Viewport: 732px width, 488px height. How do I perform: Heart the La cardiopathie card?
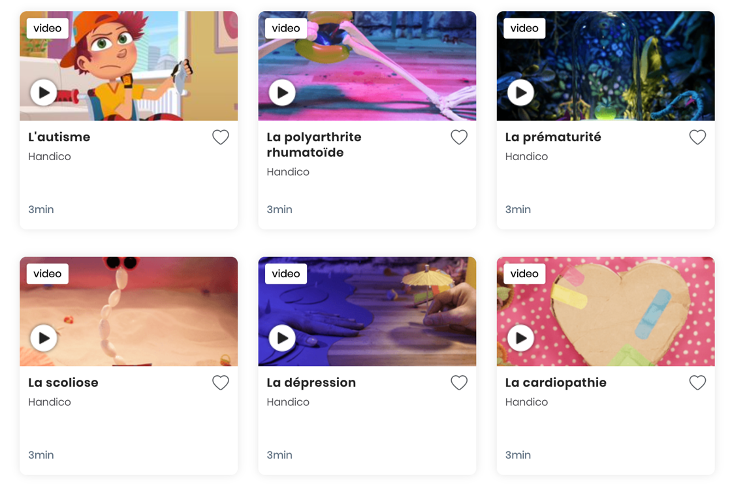(697, 383)
